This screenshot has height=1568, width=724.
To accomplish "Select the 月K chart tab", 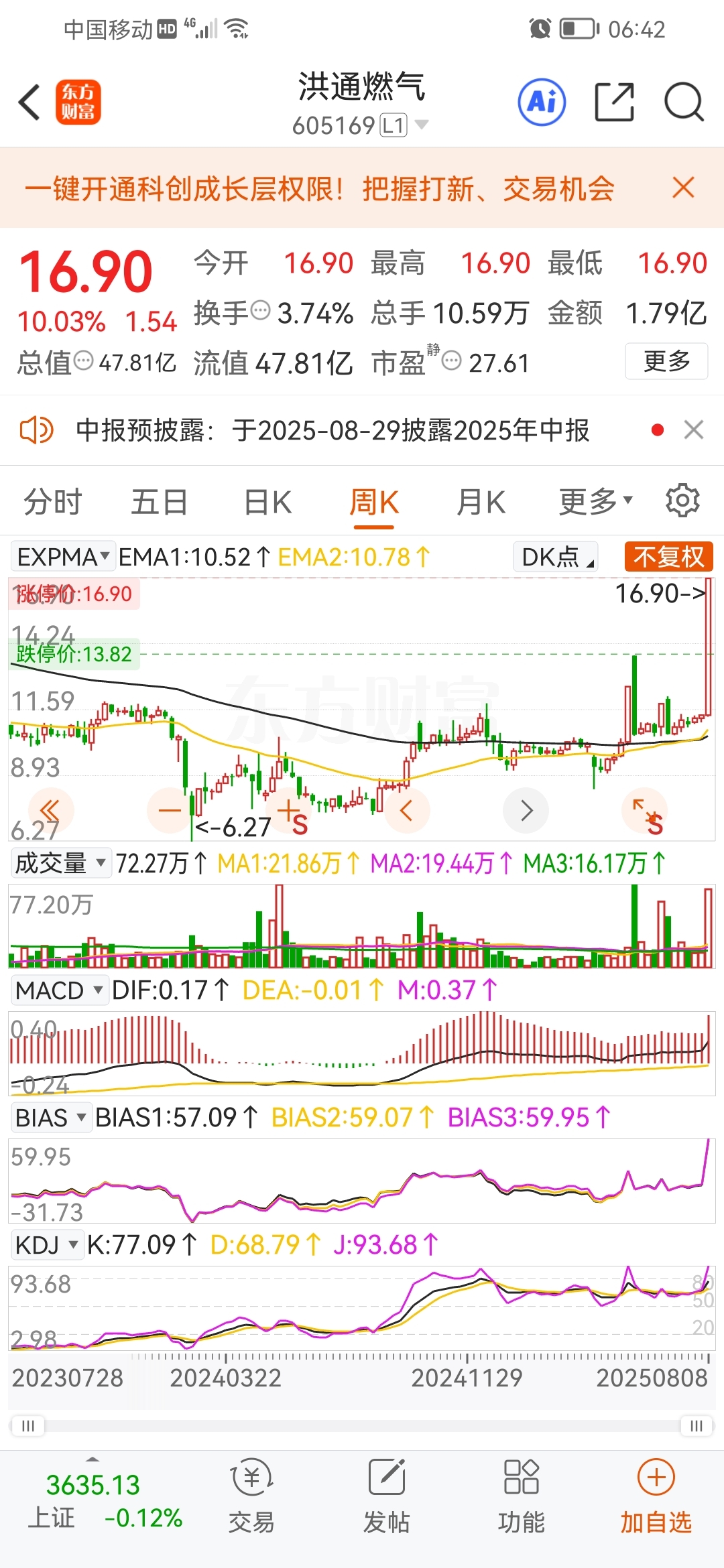I will coord(481,502).
